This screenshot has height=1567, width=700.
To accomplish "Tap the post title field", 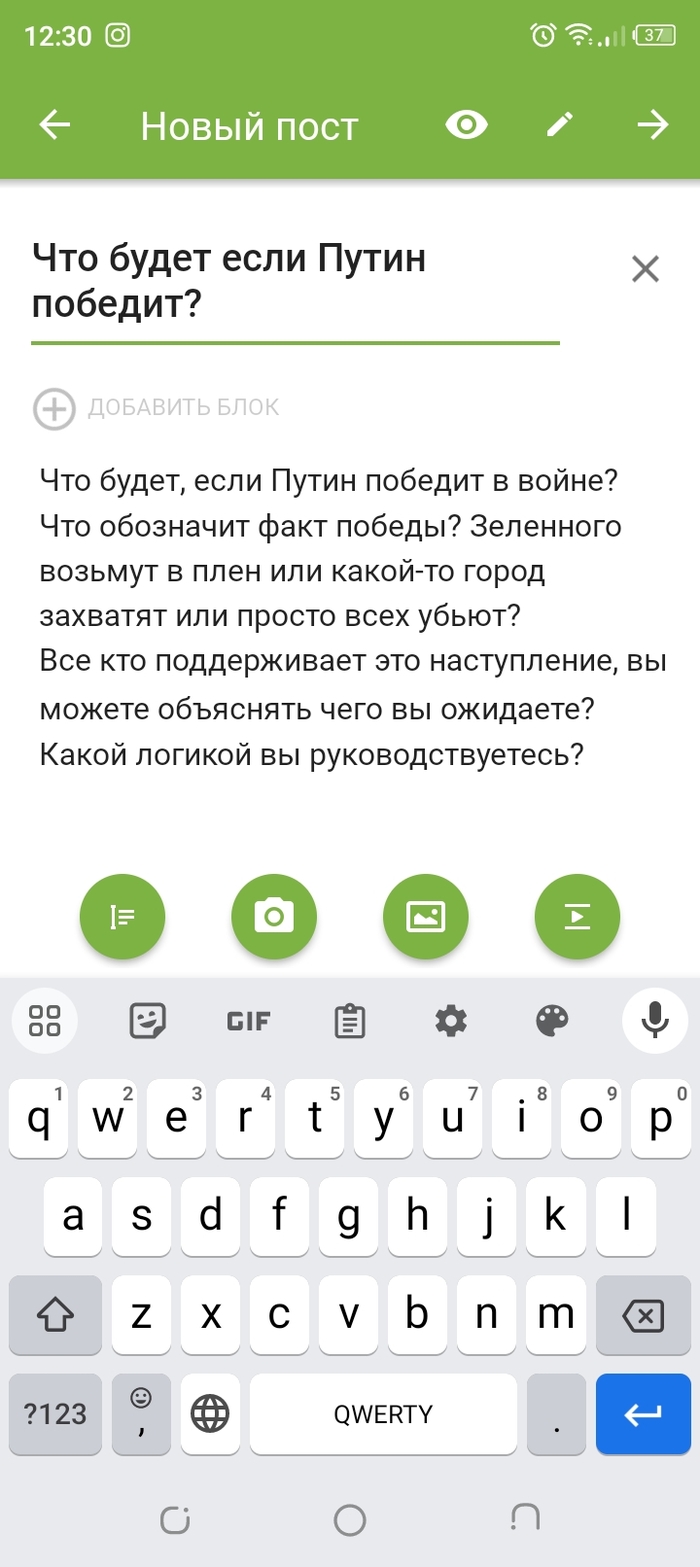I will [x=295, y=281].
